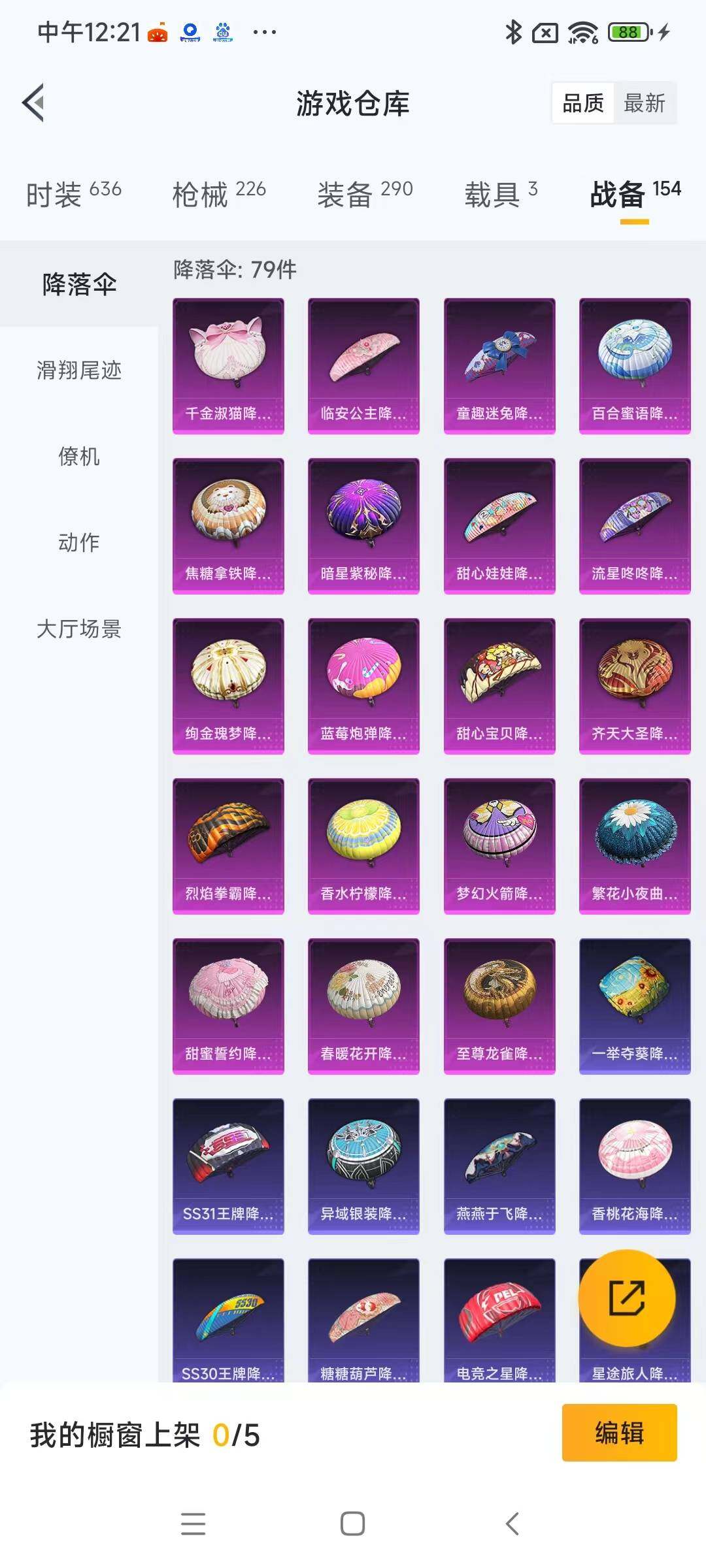
Task: Tap the 编辑 button
Action: (x=619, y=1433)
